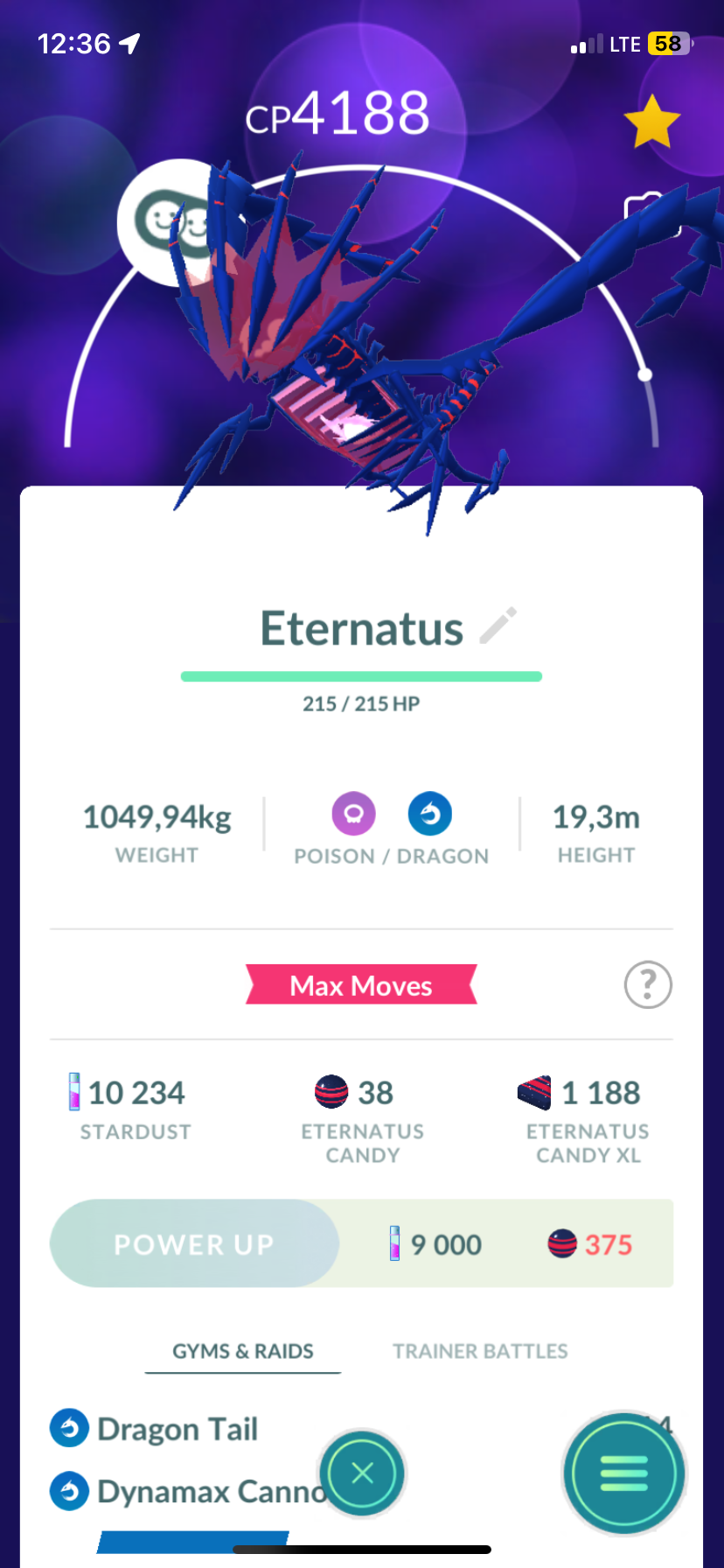Open the Max Moves help question mark

(648, 984)
